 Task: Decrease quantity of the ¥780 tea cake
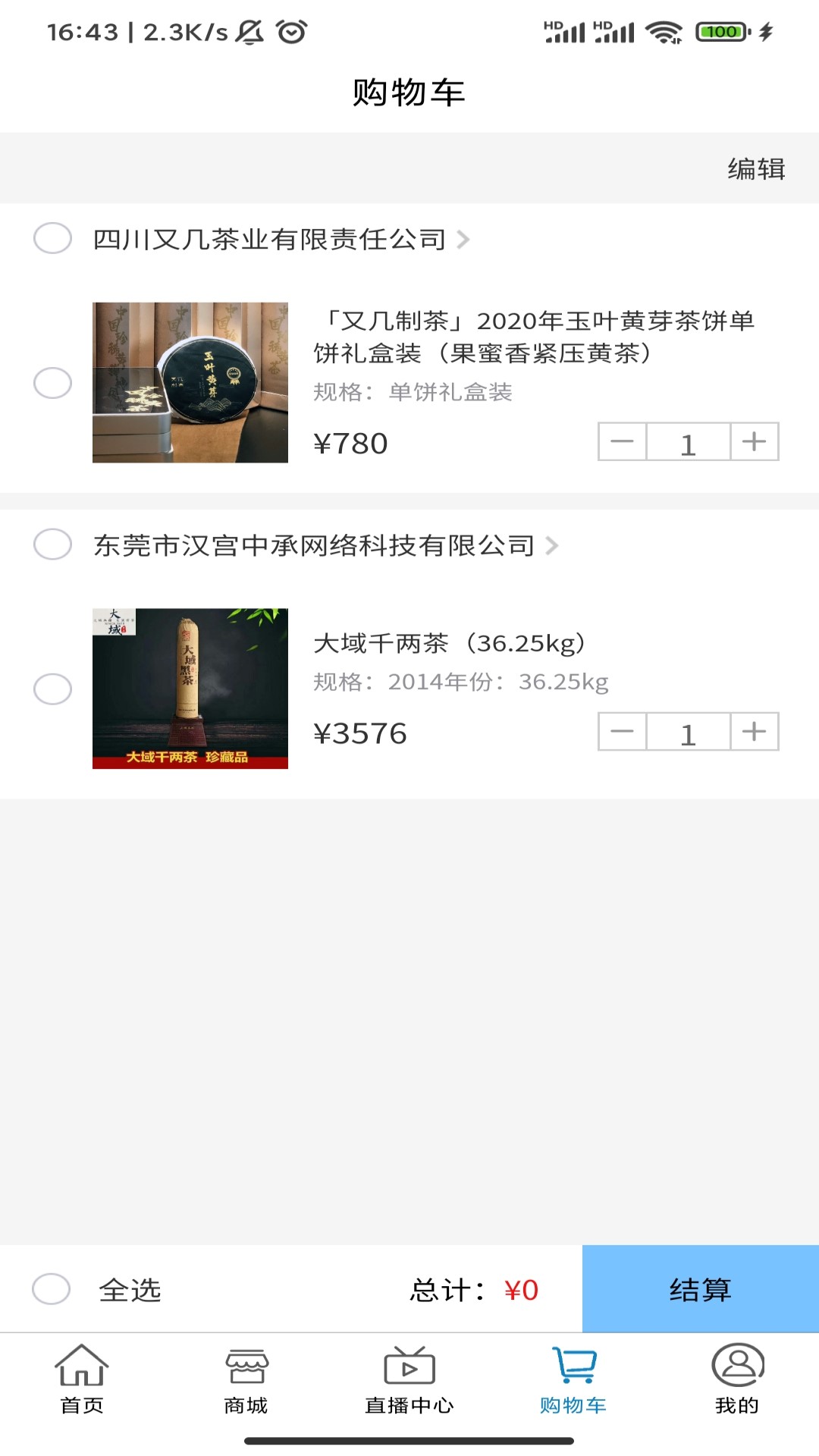(622, 442)
